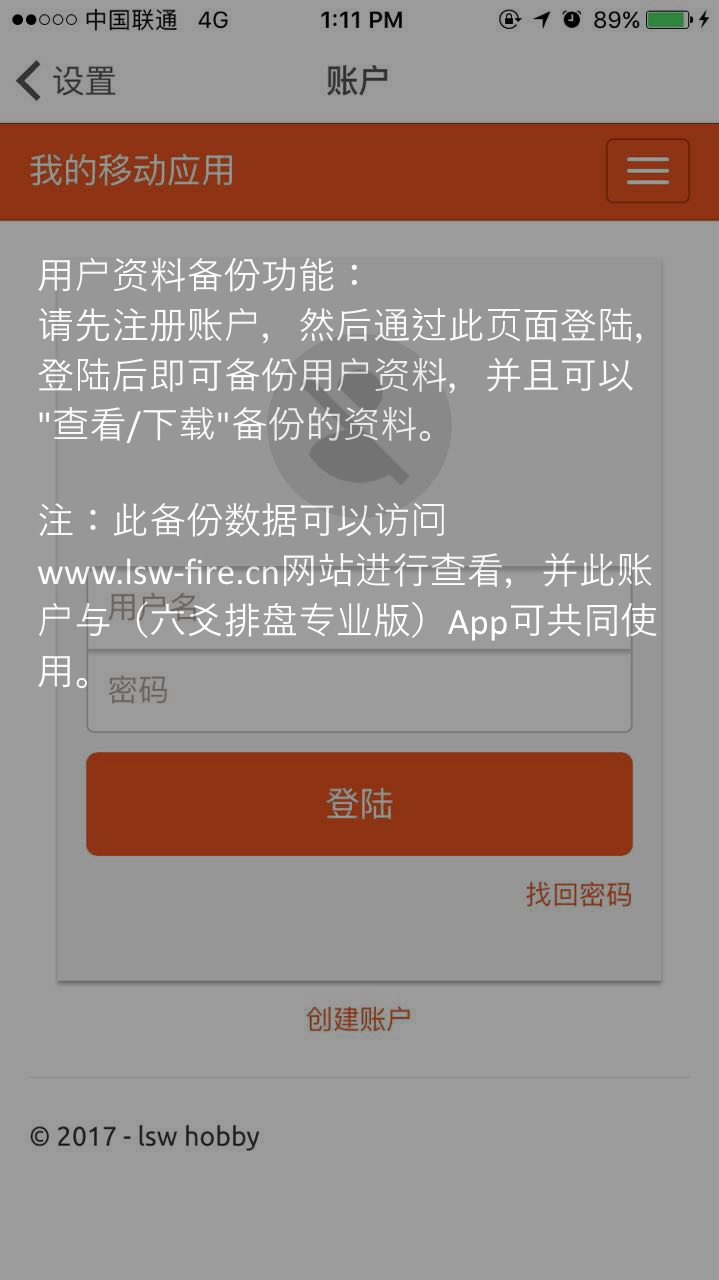
Task: Open 创建账户 link
Action: pos(358,1019)
